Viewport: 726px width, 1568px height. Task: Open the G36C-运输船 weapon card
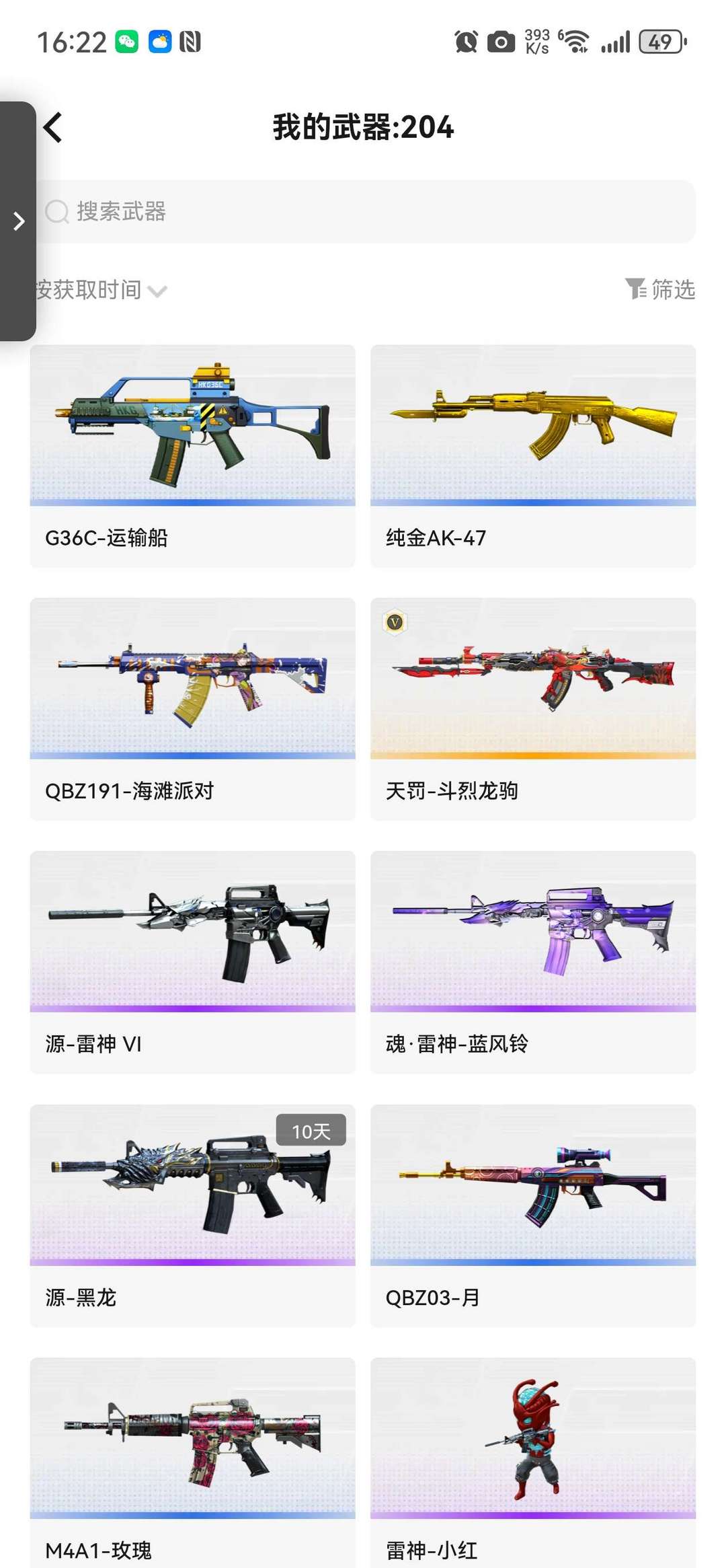coord(192,455)
